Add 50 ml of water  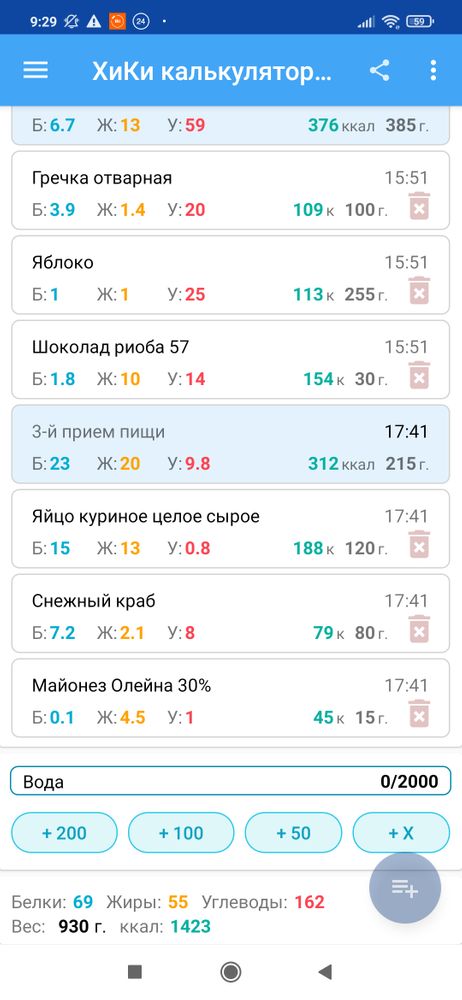[294, 833]
